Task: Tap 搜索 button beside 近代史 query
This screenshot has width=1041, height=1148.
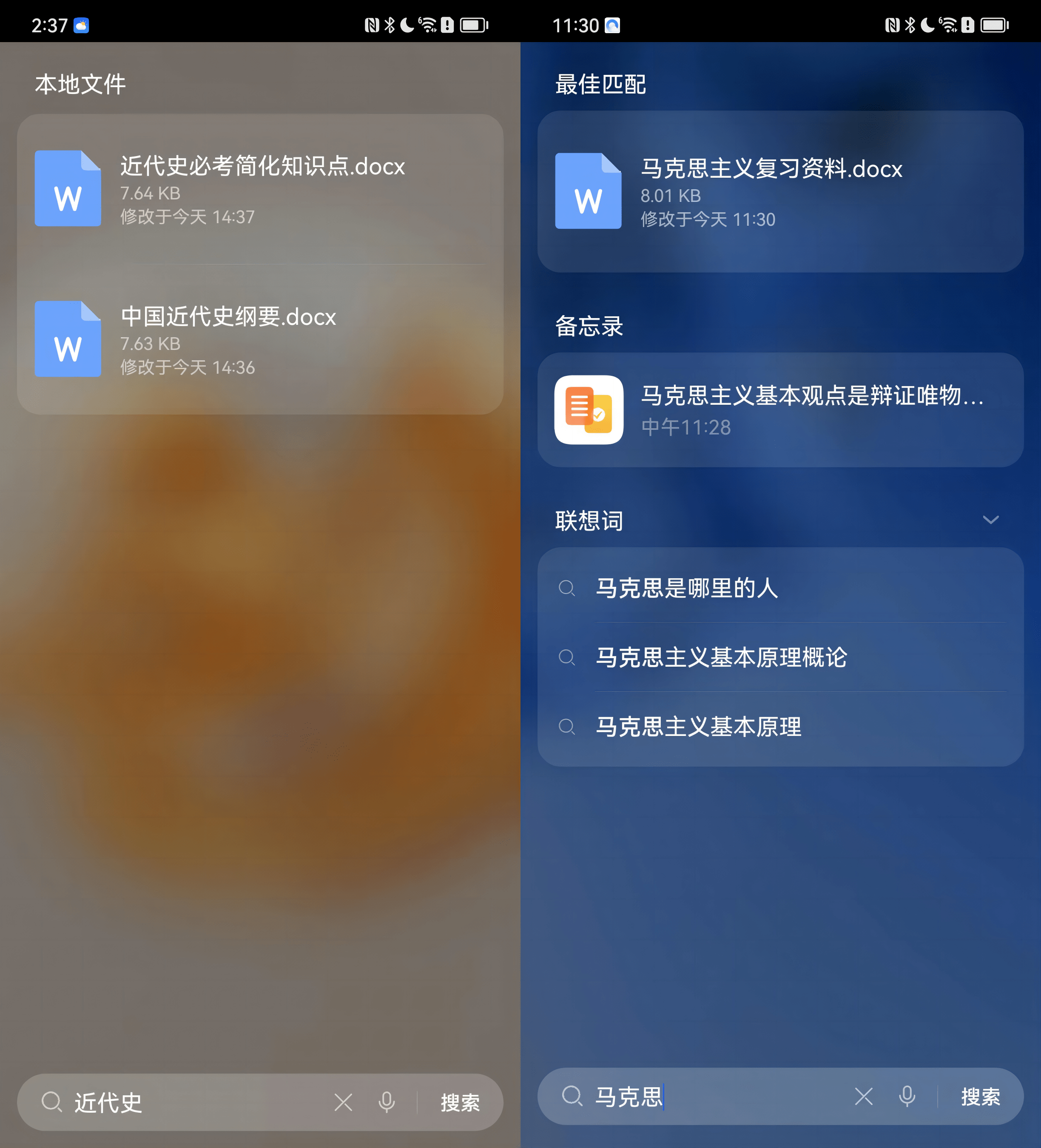Action: tap(460, 1103)
